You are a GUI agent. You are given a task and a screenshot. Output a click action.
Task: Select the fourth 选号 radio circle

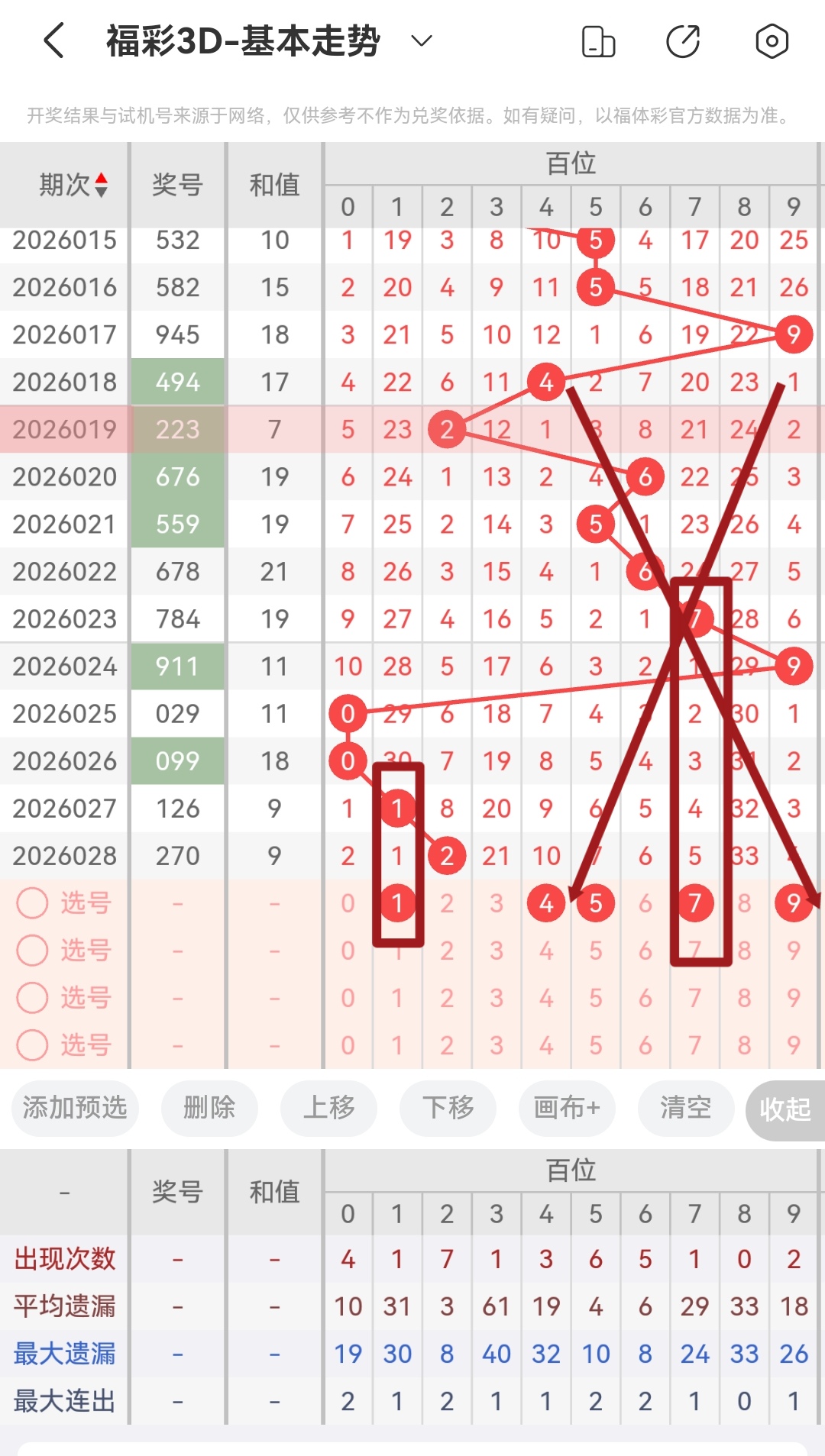[x=31, y=1045]
